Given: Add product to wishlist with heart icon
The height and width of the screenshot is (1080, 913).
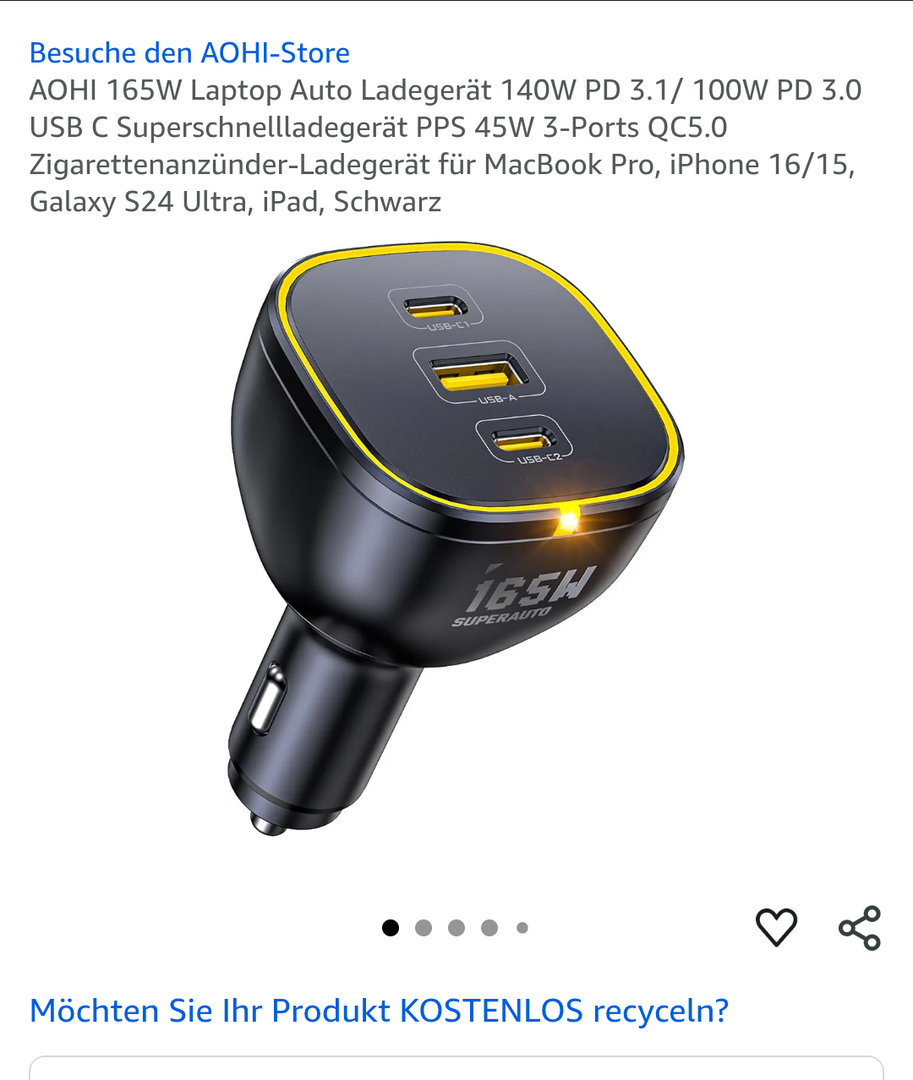Looking at the screenshot, I should 776,927.
